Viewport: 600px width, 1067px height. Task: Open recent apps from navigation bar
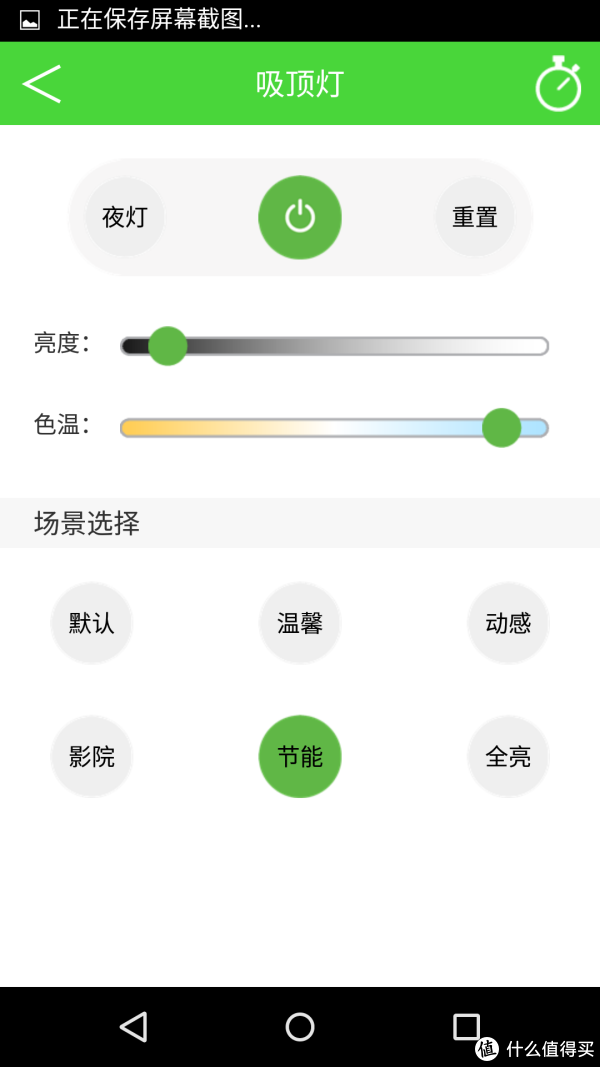click(x=467, y=1027)
